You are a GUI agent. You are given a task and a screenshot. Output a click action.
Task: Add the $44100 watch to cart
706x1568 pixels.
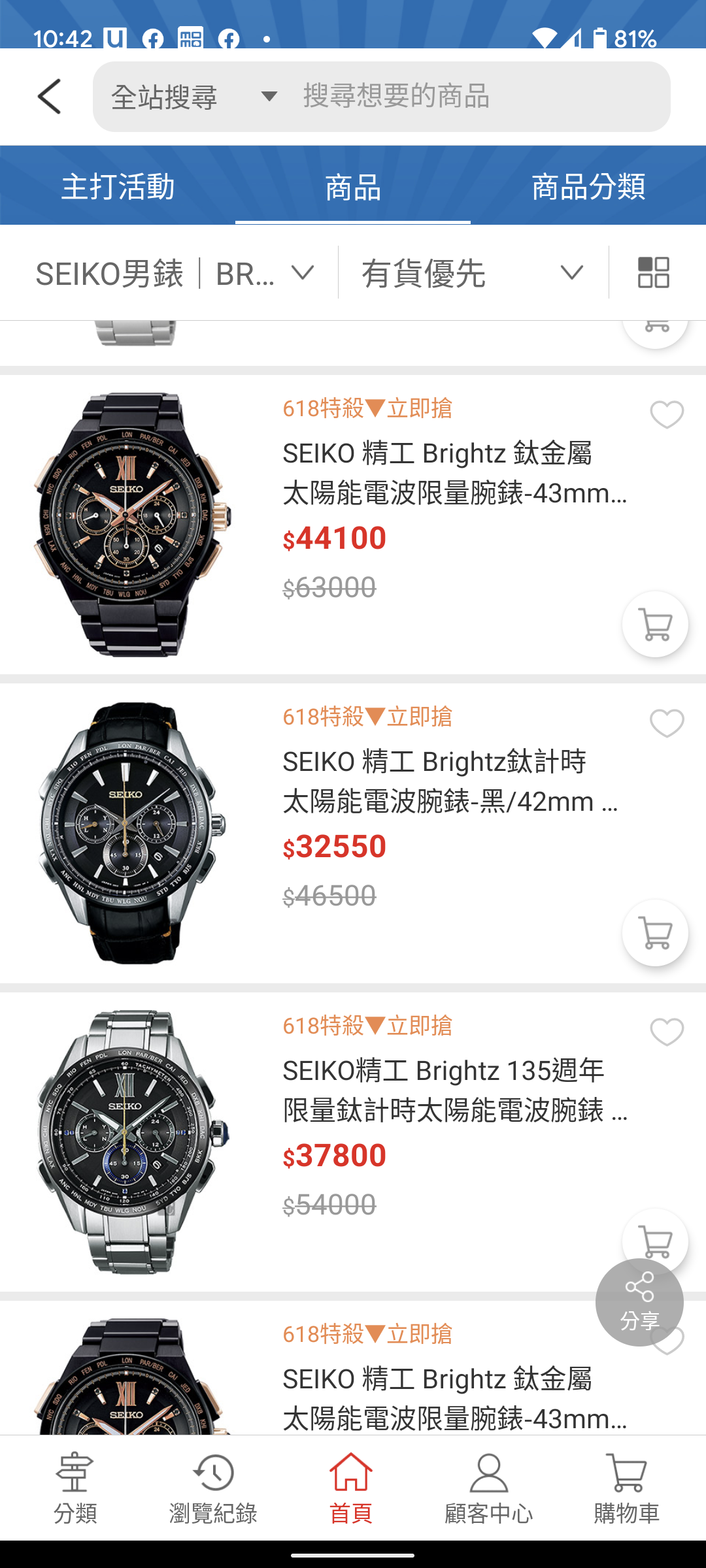(655, 624)
